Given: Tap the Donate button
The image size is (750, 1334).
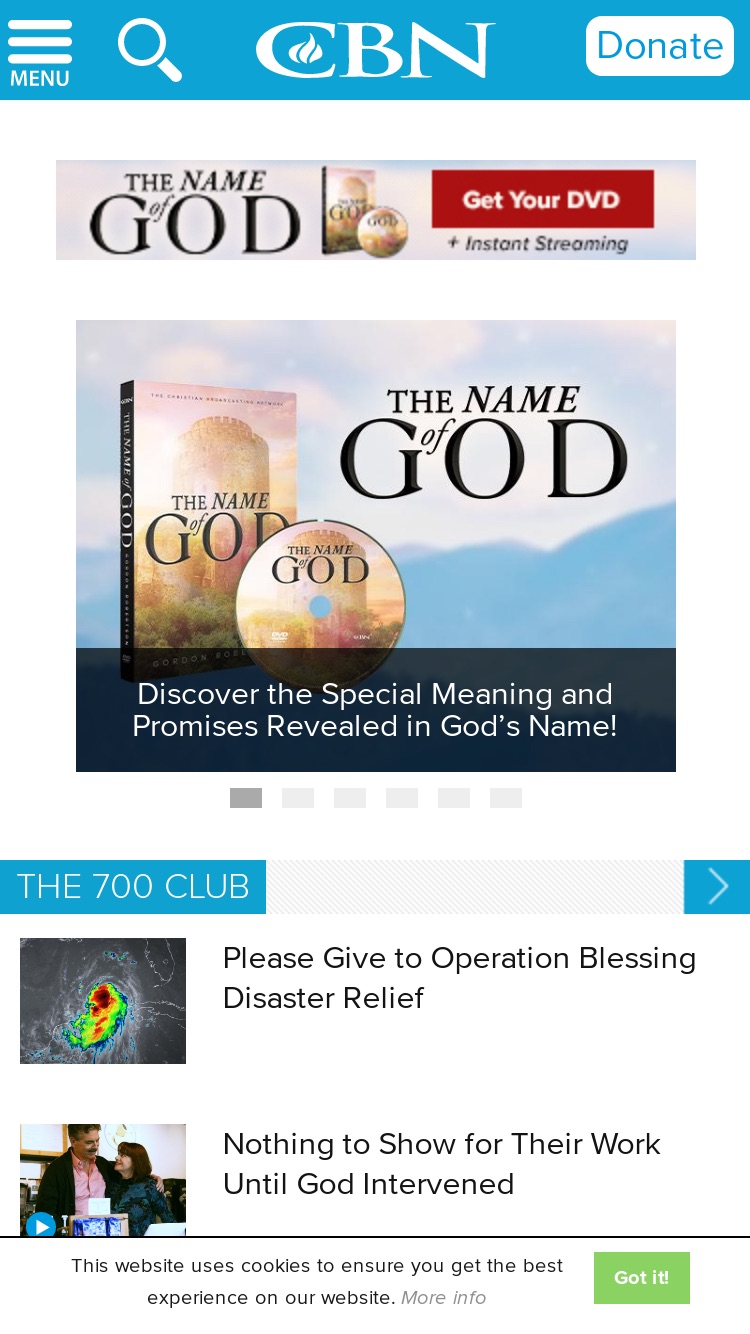Looking at the screenshot, I should pos(660,46).
